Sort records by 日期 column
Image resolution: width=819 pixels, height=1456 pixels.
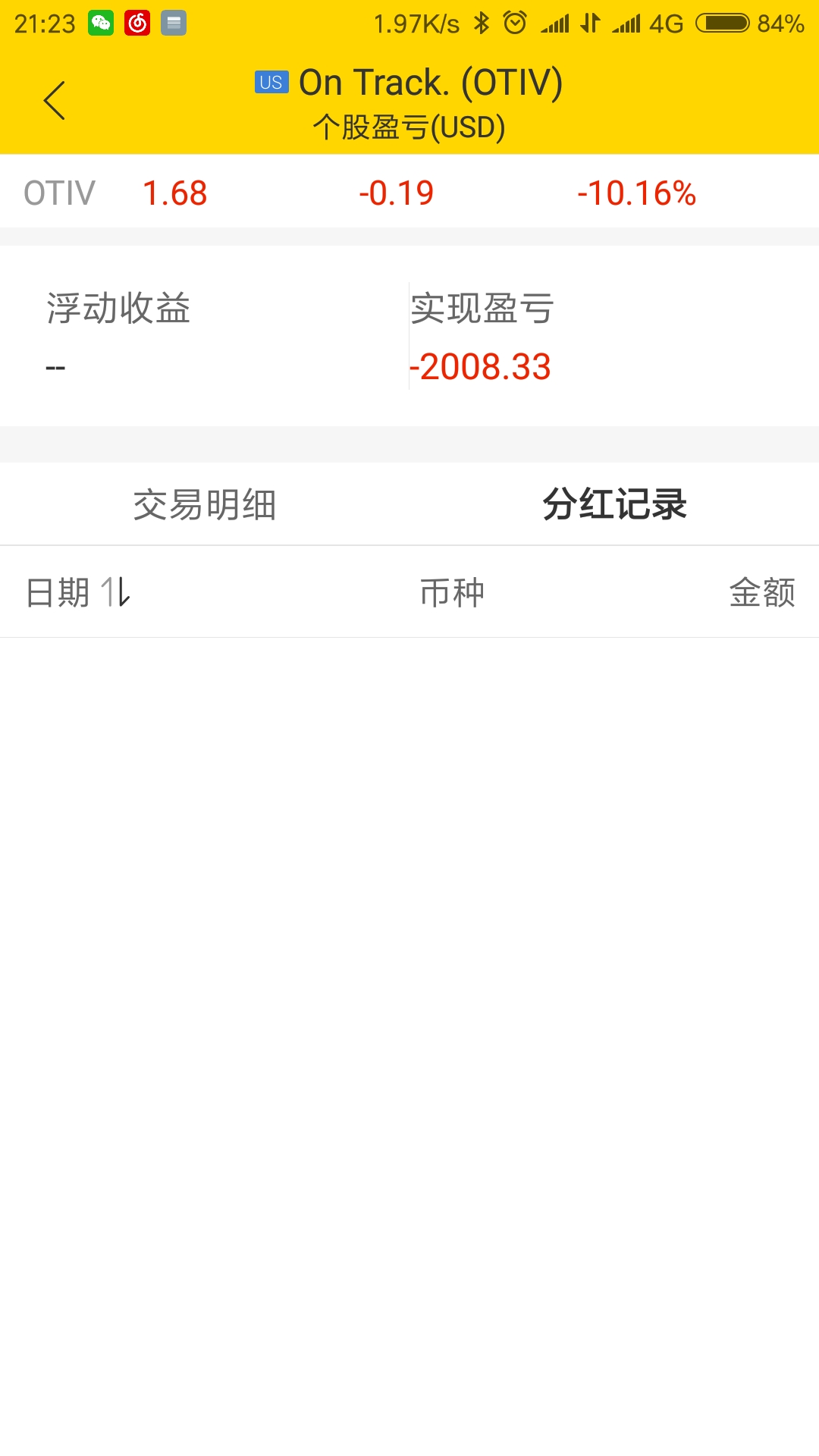coord(78,592)
